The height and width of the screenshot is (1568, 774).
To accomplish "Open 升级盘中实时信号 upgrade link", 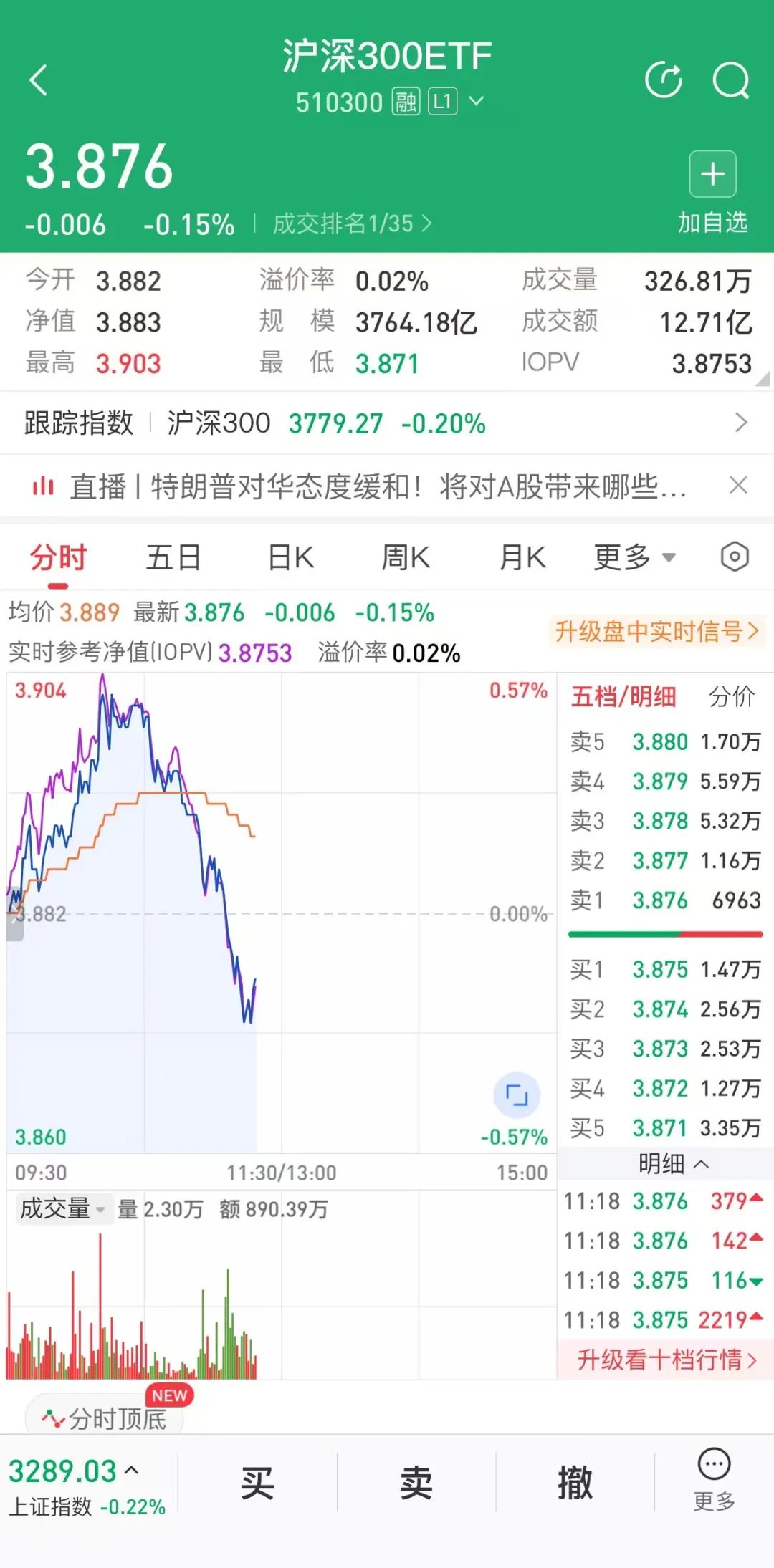I will (x=656, y=631).
